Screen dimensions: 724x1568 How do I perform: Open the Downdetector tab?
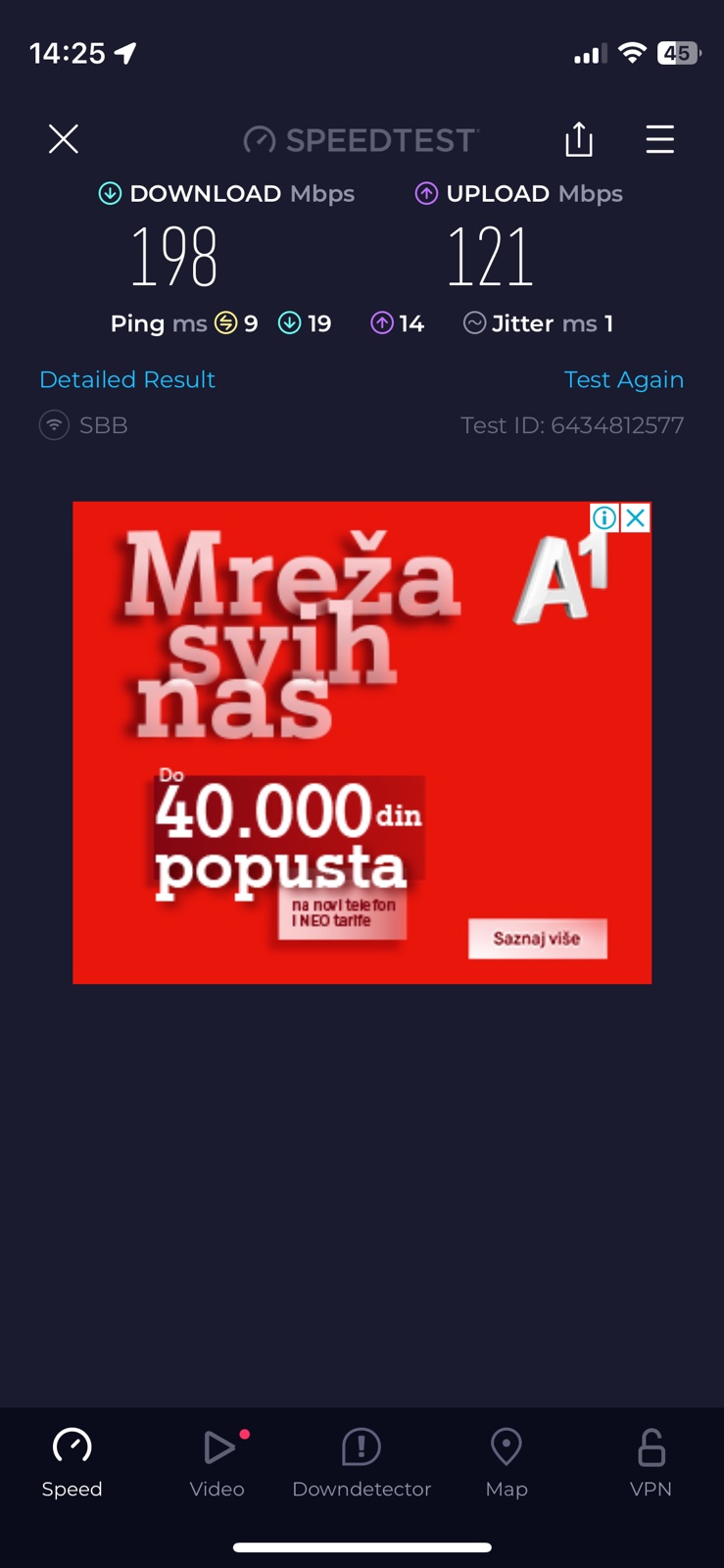362,1462
